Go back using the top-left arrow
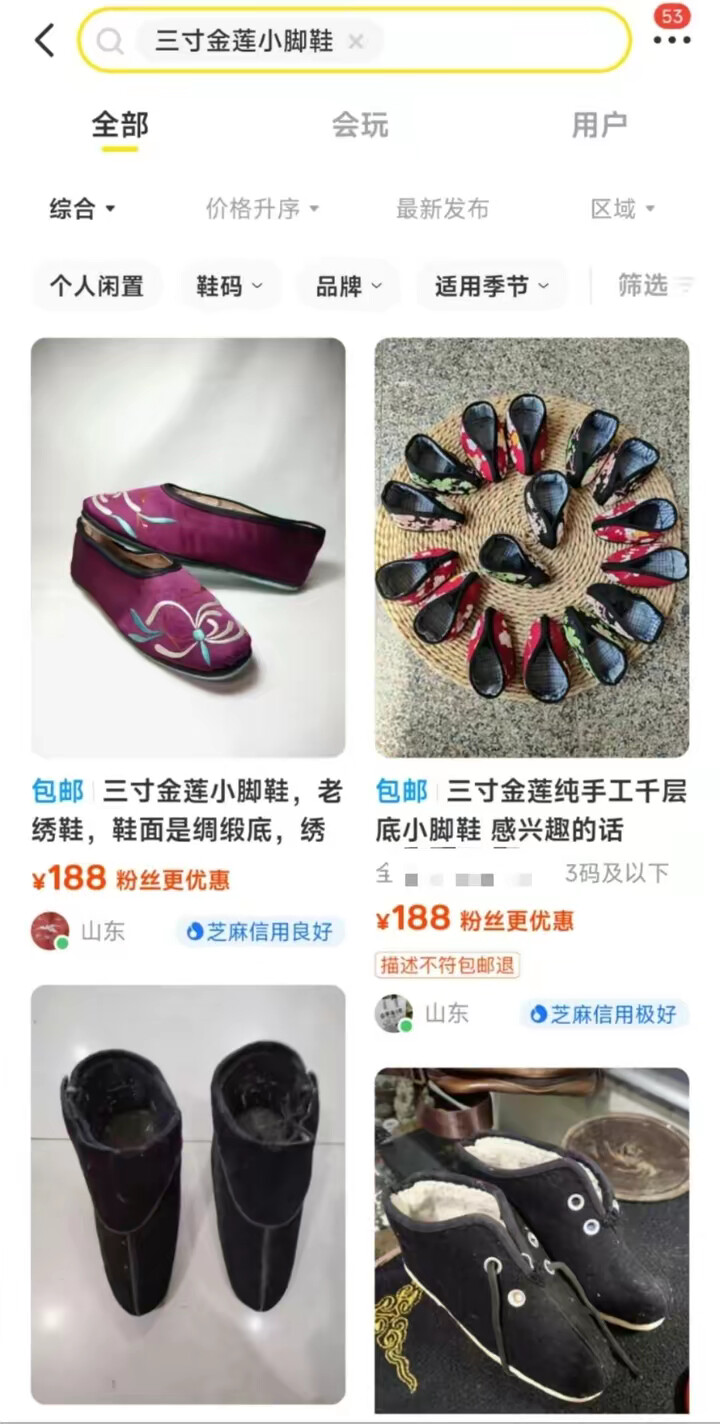Screen dimensions: 720x1424 [x=44, y=41]
